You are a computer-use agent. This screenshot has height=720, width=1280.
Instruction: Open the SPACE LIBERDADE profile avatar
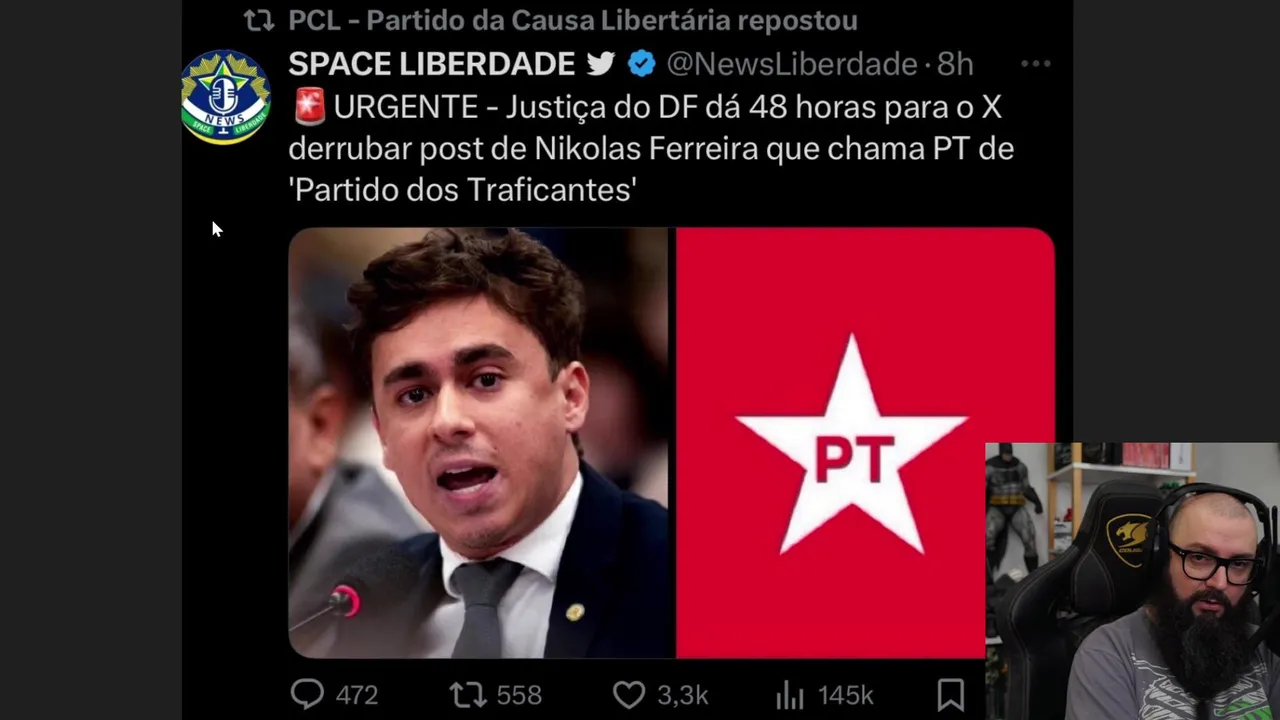click(x=225, y=97)
